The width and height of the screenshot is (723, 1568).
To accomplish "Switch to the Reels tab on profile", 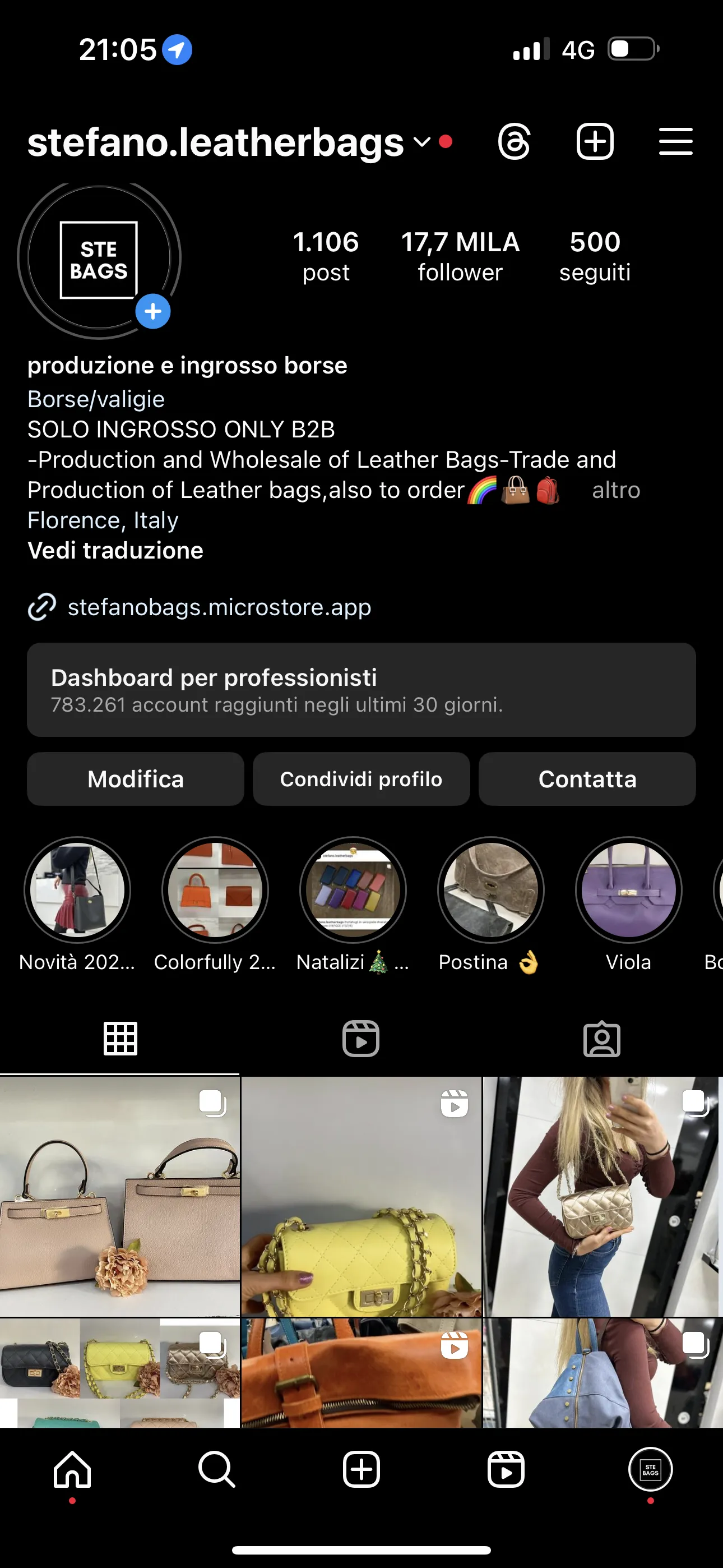I will click(361, 1039).
